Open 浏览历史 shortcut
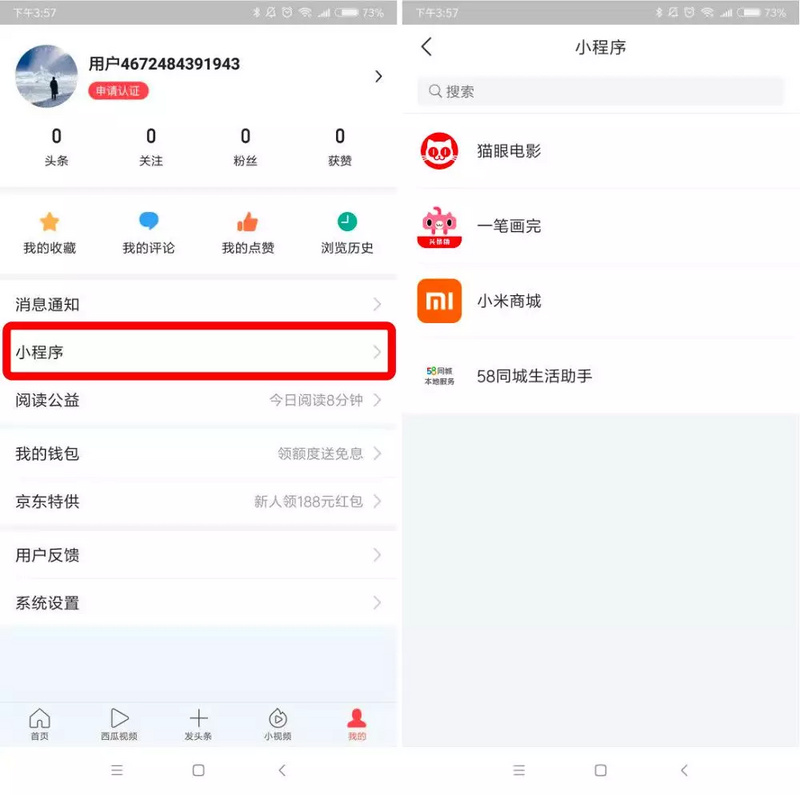This screenshot has width=800, height=795. click(347, 233)
